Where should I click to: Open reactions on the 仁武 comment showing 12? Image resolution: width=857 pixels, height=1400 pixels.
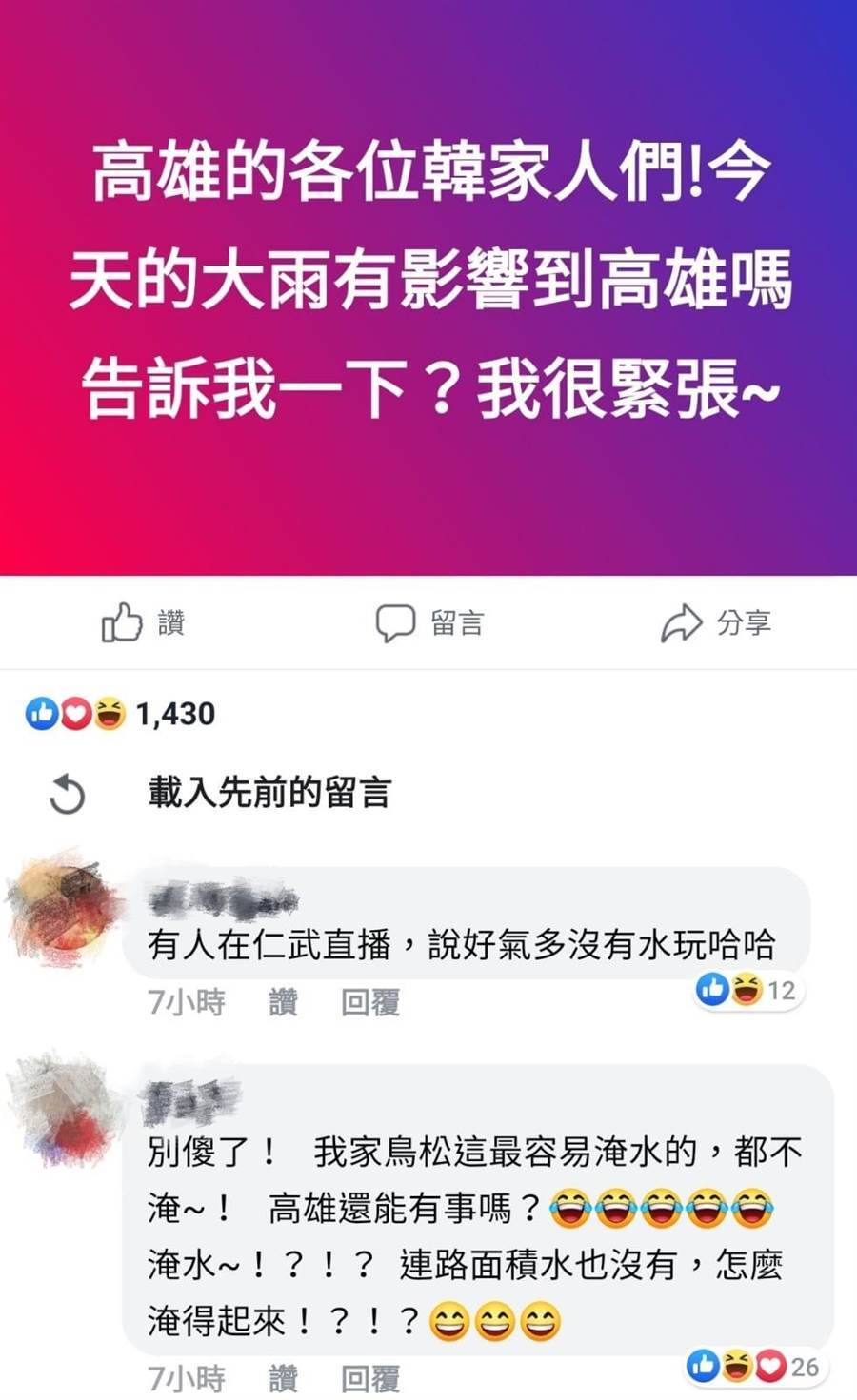pyautogui.click(x=749, y=990)
